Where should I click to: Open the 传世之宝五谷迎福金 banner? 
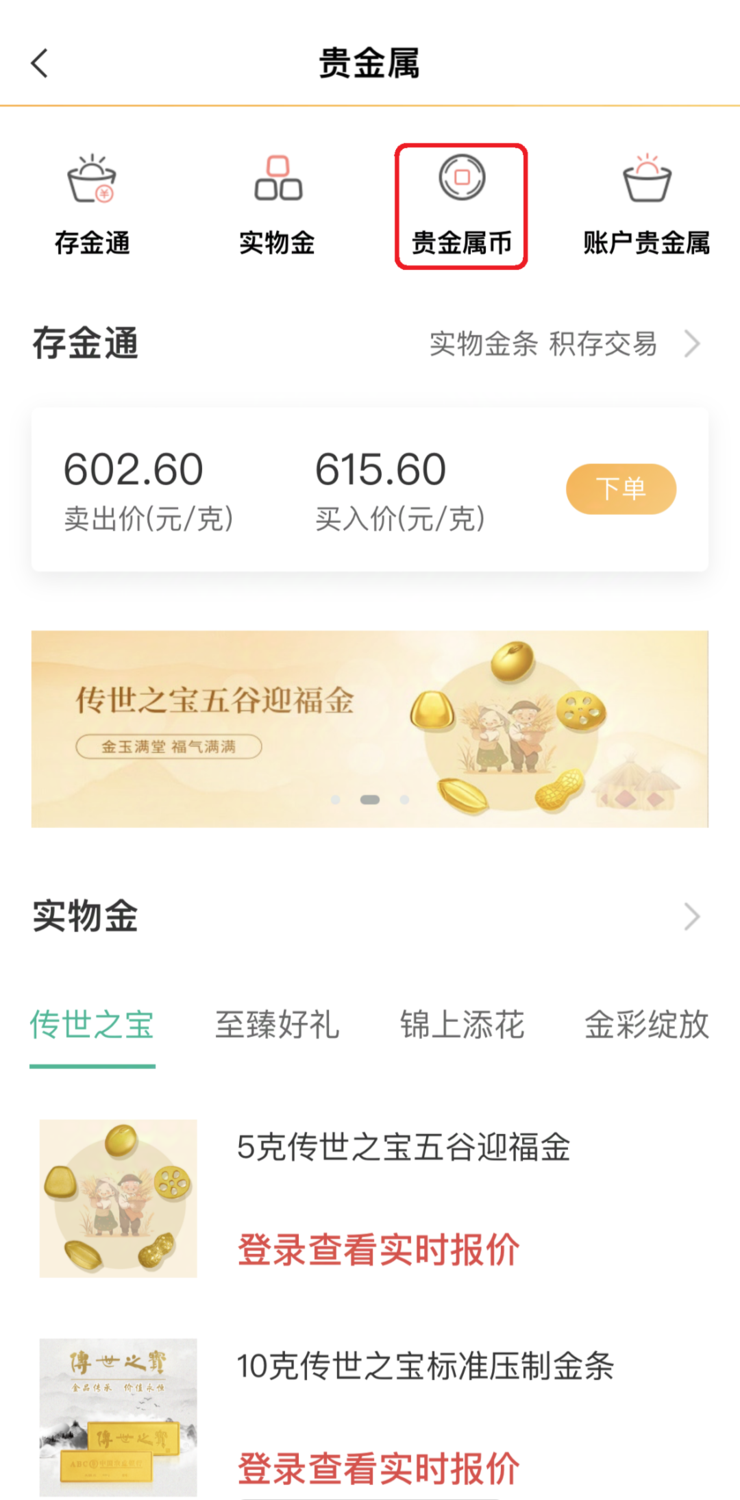pyautogui.click(x=369, y=728)
